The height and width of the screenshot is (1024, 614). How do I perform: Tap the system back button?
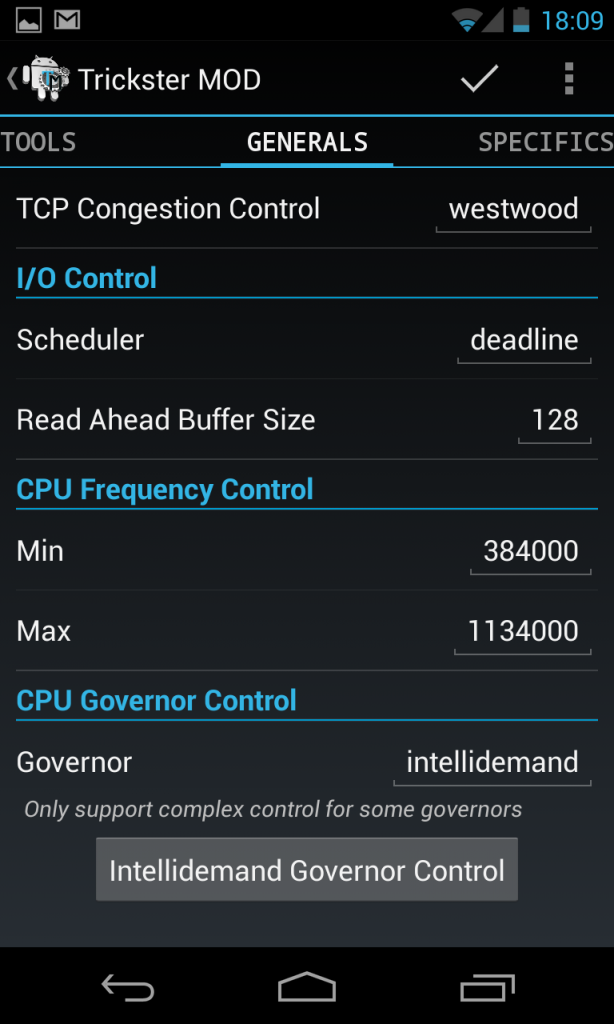[128, 988]
